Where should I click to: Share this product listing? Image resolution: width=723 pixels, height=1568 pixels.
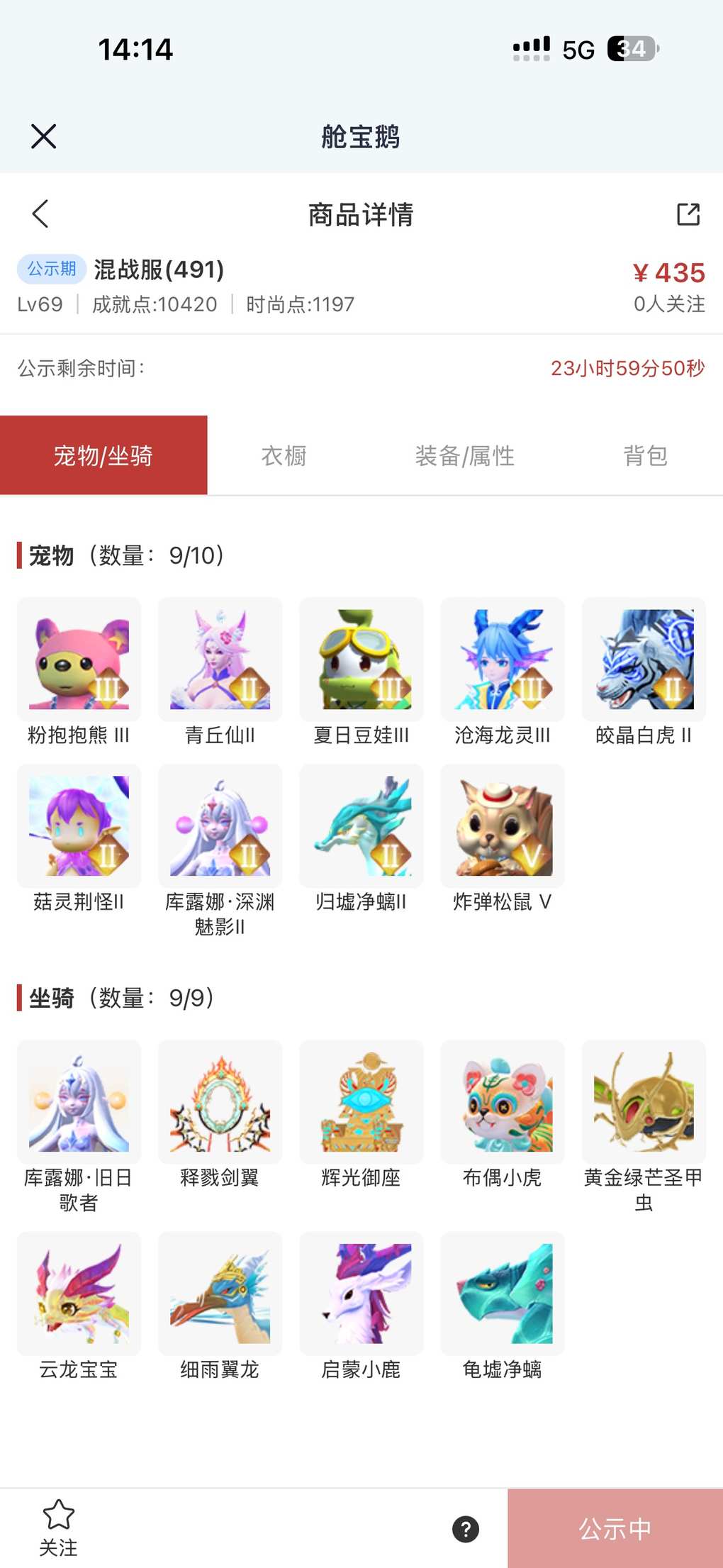tap(688, 213)
